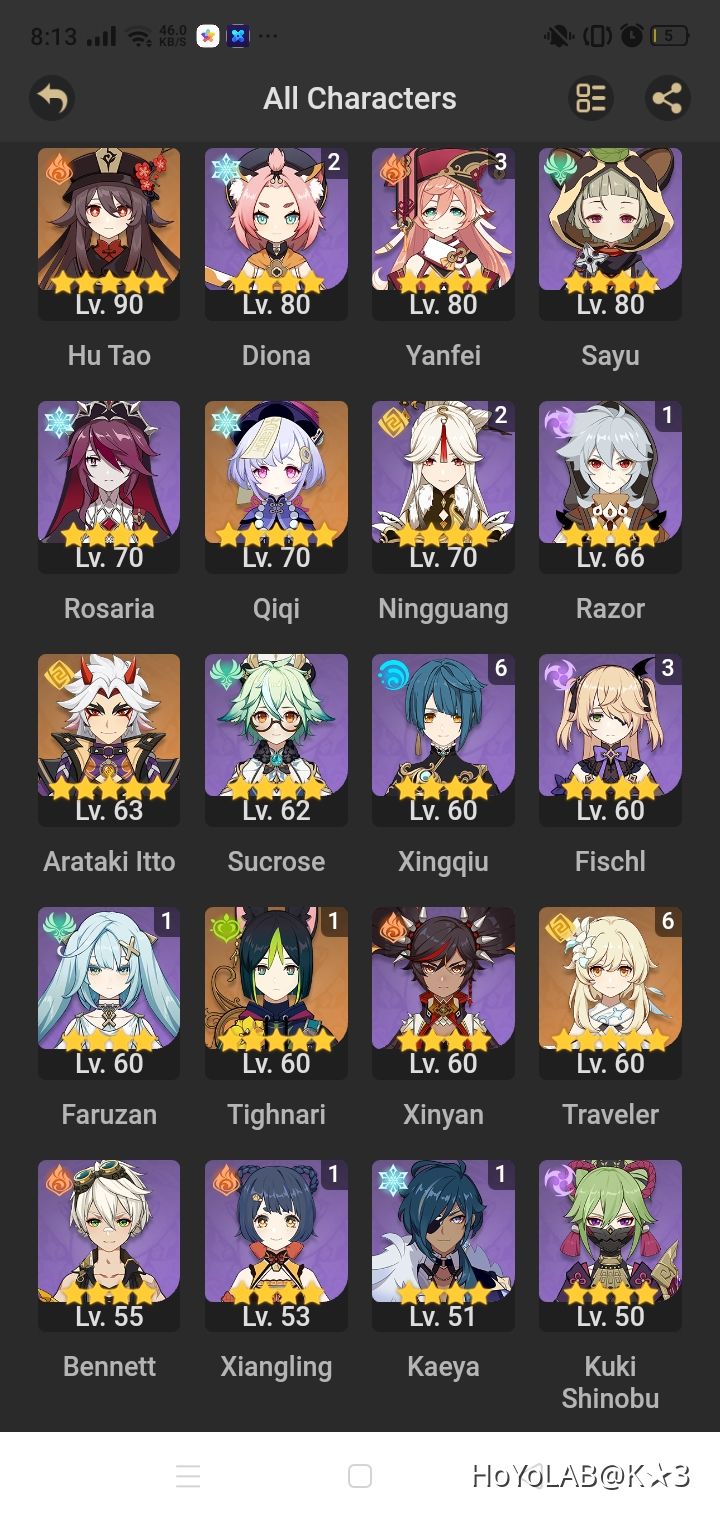This screenshot has height=1520, width=720.
Task: Click the Anemo element icon on Sayu's card
Action: tap(558, 168)
